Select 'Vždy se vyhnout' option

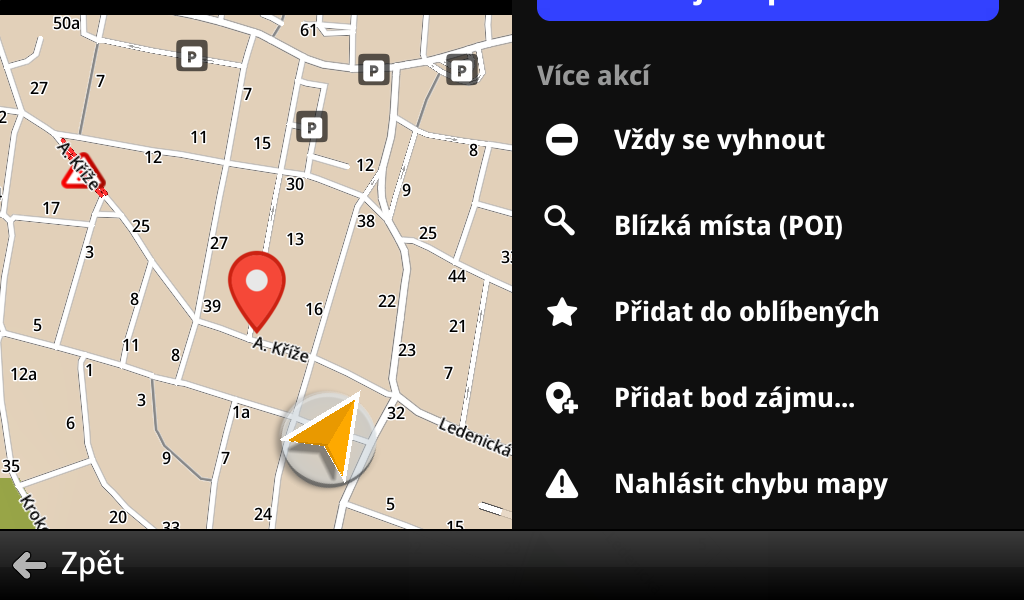tap(719, 140)
